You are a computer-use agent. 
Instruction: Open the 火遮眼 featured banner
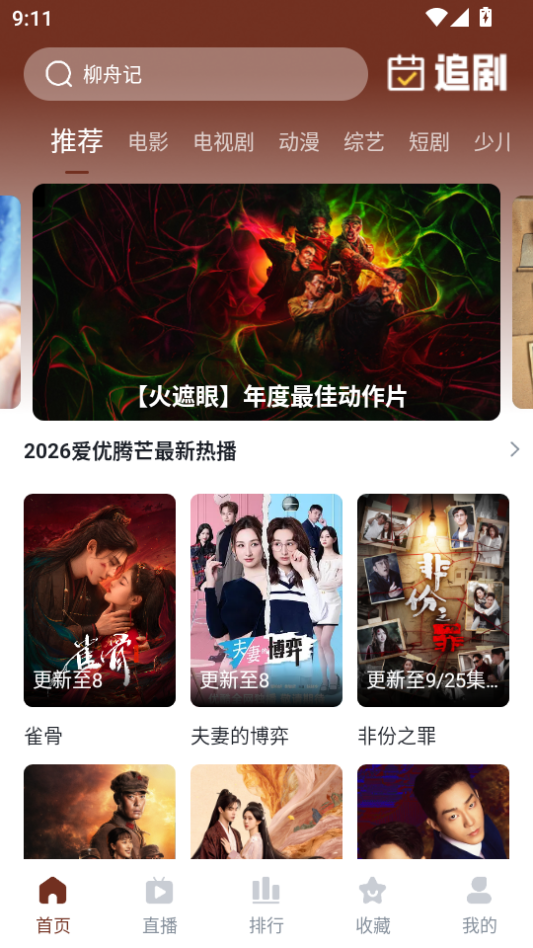pos(266,302)
